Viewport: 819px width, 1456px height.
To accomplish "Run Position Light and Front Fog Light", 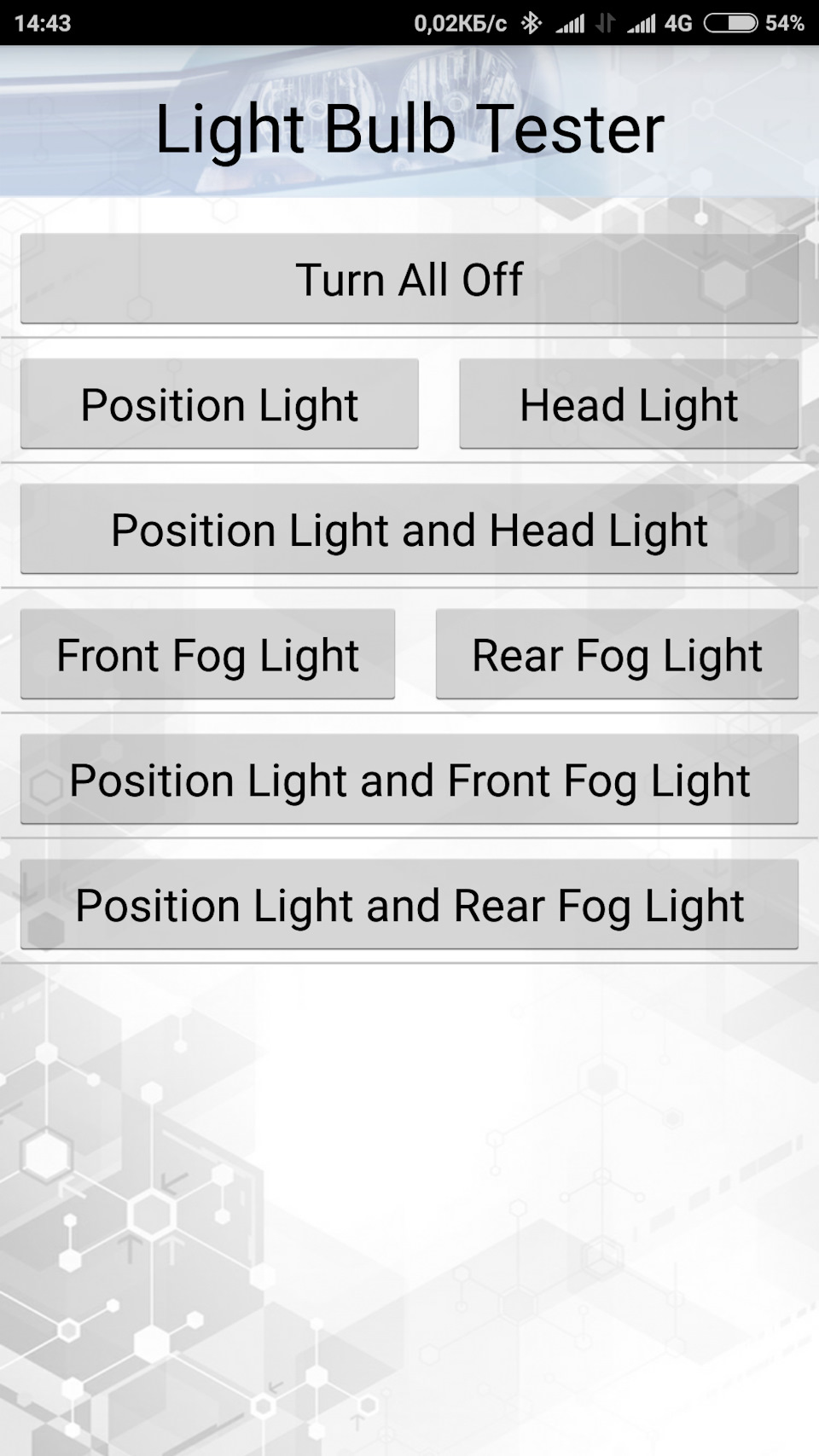I will 409,780.
